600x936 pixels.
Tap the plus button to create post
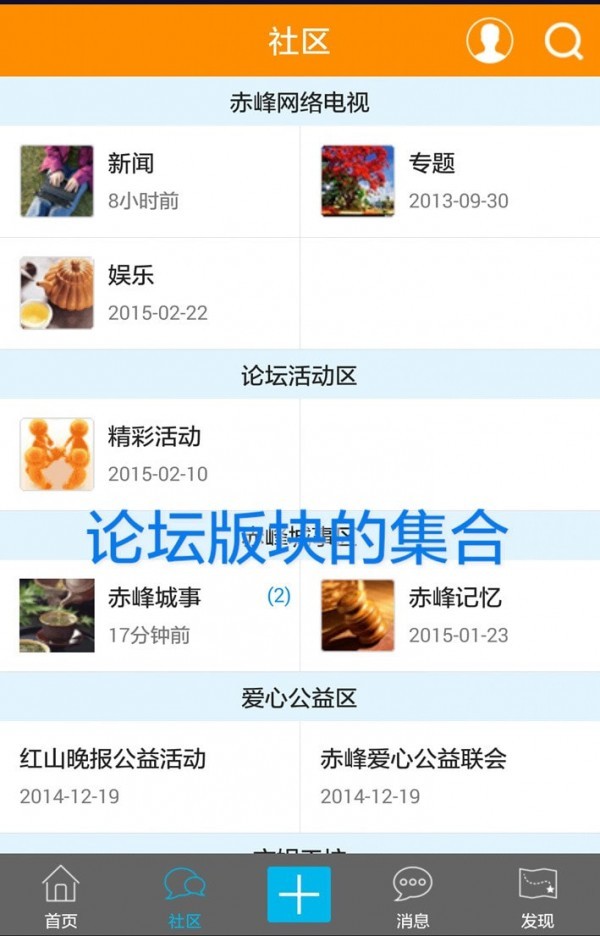(298, 894)
